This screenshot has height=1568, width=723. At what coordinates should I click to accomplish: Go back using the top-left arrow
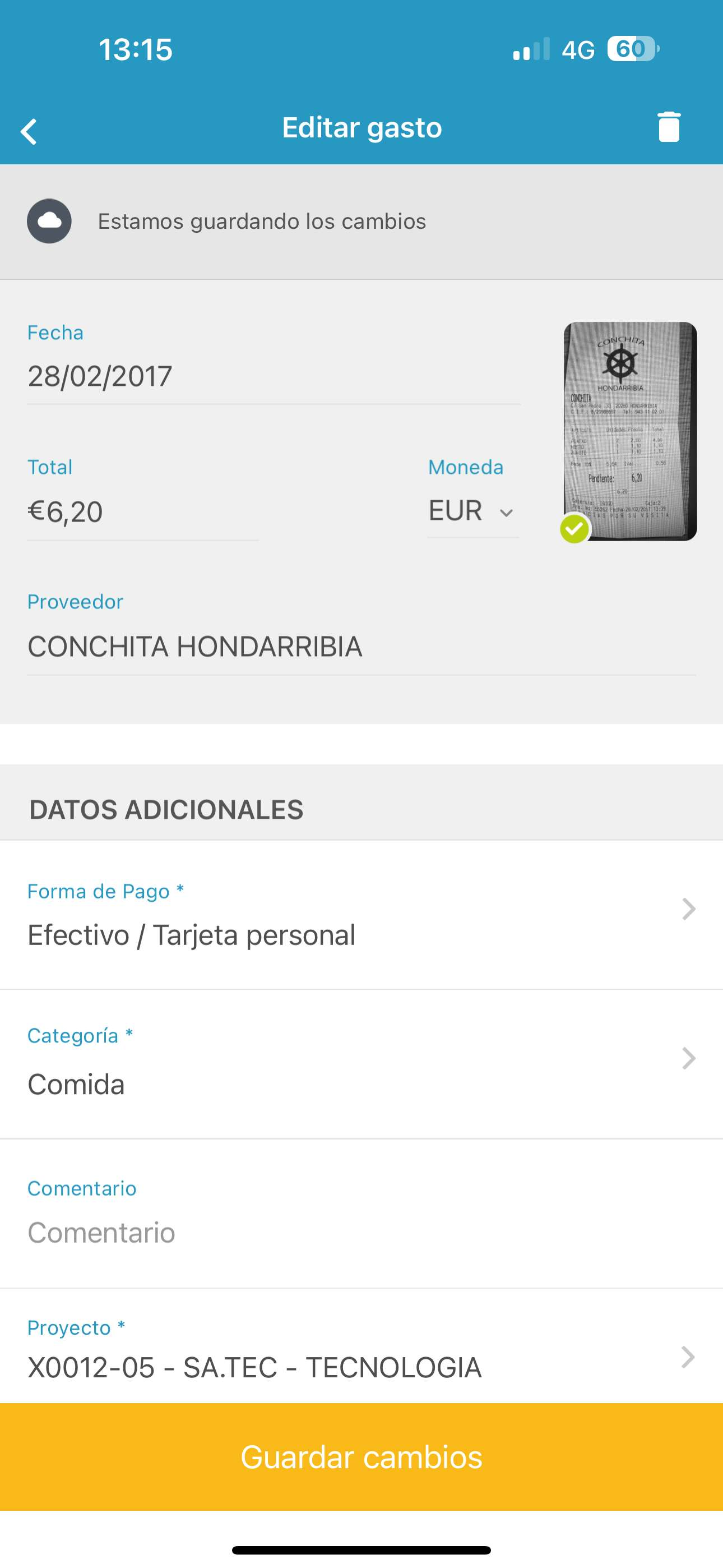click(29, 130)
